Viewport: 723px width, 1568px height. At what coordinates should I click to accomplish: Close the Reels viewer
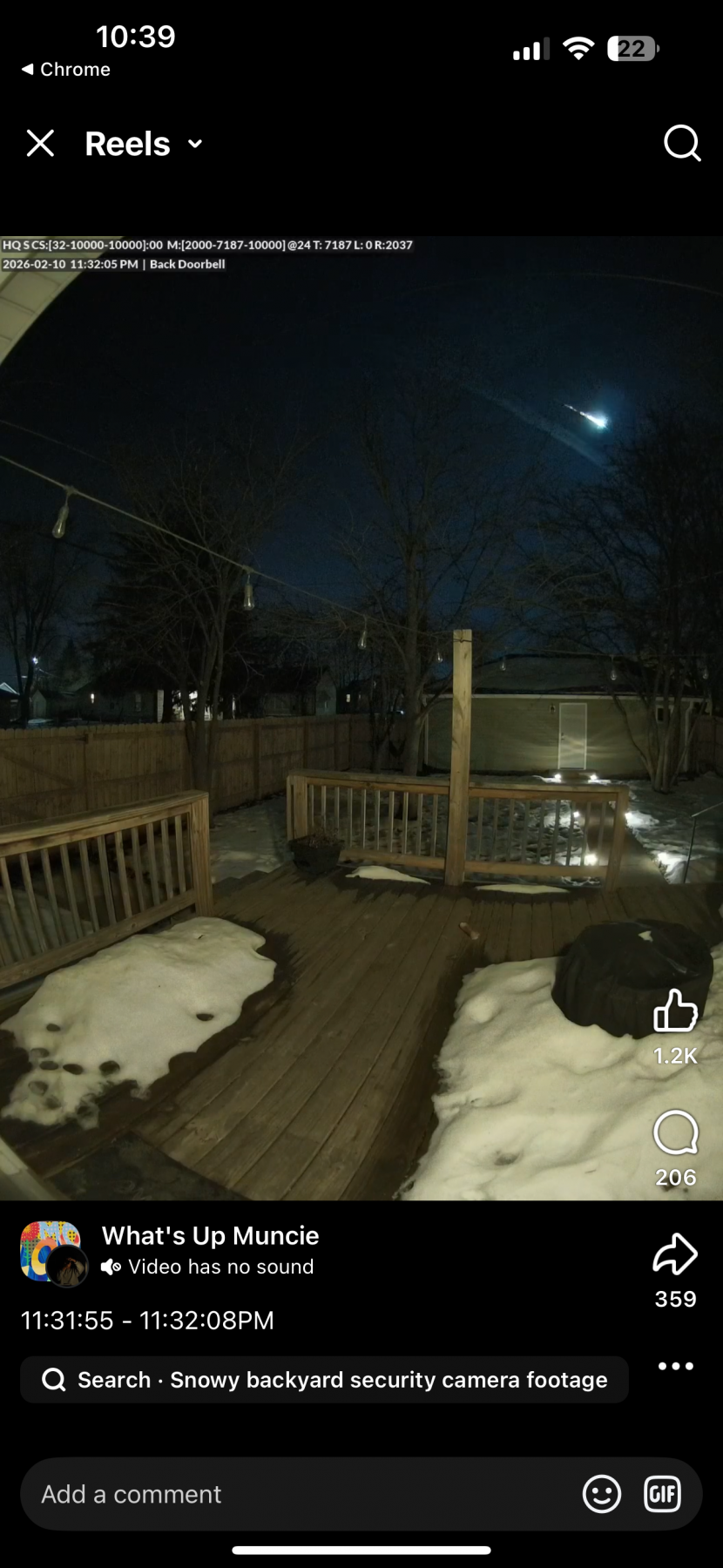tap(40, 144)
